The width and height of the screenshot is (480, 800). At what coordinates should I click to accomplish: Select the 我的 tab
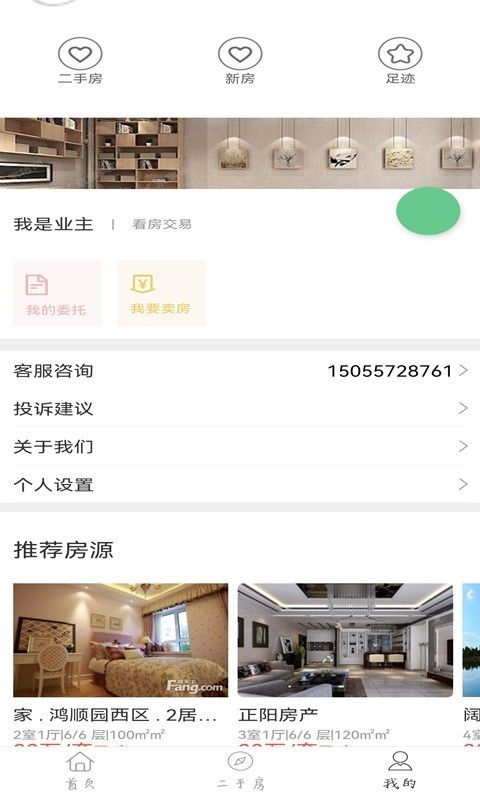[400, 771]
